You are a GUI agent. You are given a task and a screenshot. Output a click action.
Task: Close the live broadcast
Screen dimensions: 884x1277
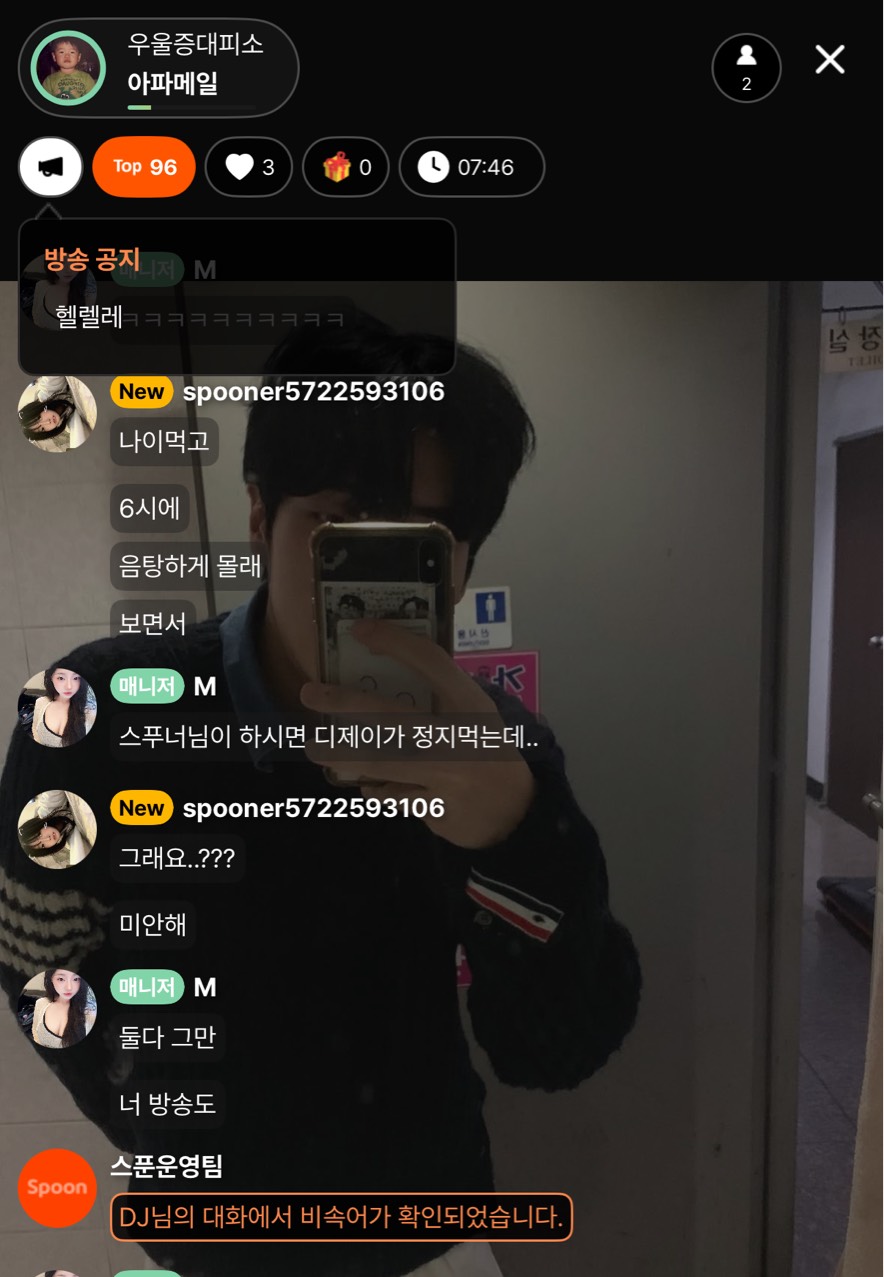tap(830, 60)
